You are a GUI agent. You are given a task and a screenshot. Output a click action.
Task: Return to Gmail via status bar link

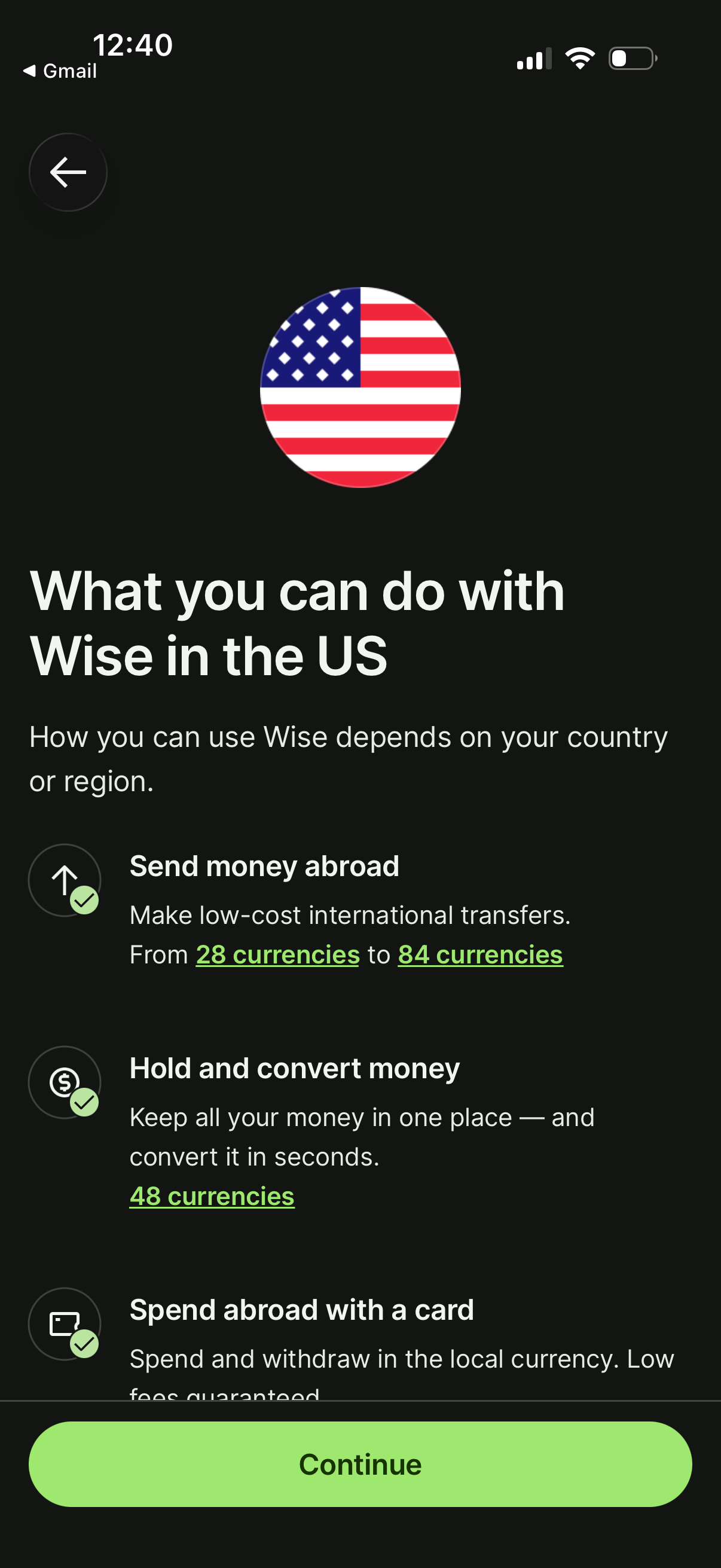pos(60,70)
